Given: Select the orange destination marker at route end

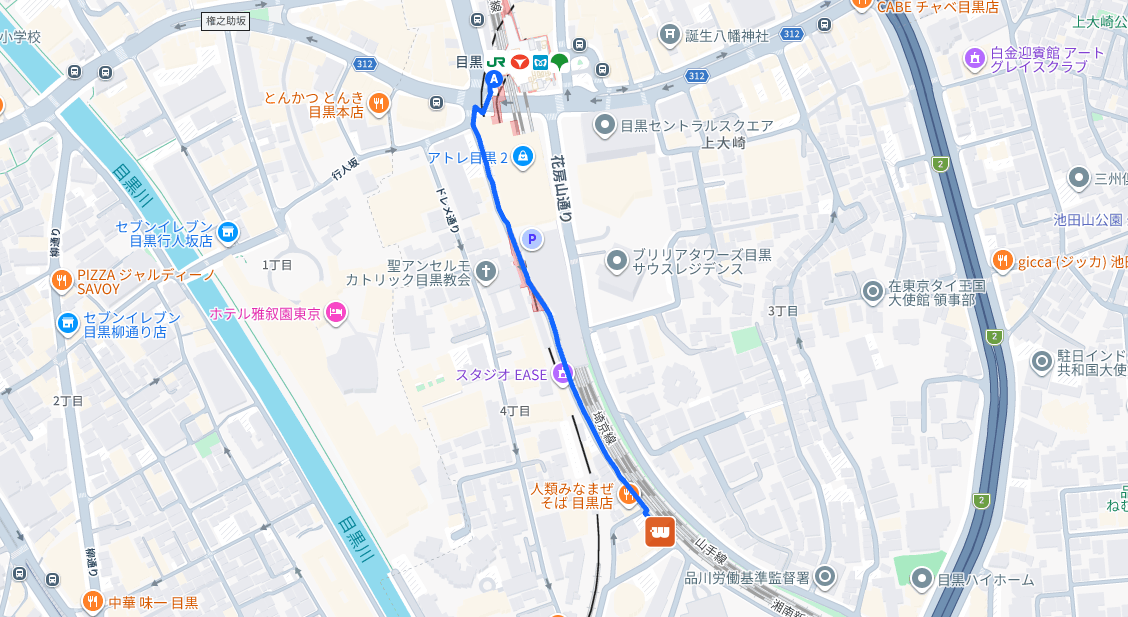Looking at the screenshot, I should point(659,532).
